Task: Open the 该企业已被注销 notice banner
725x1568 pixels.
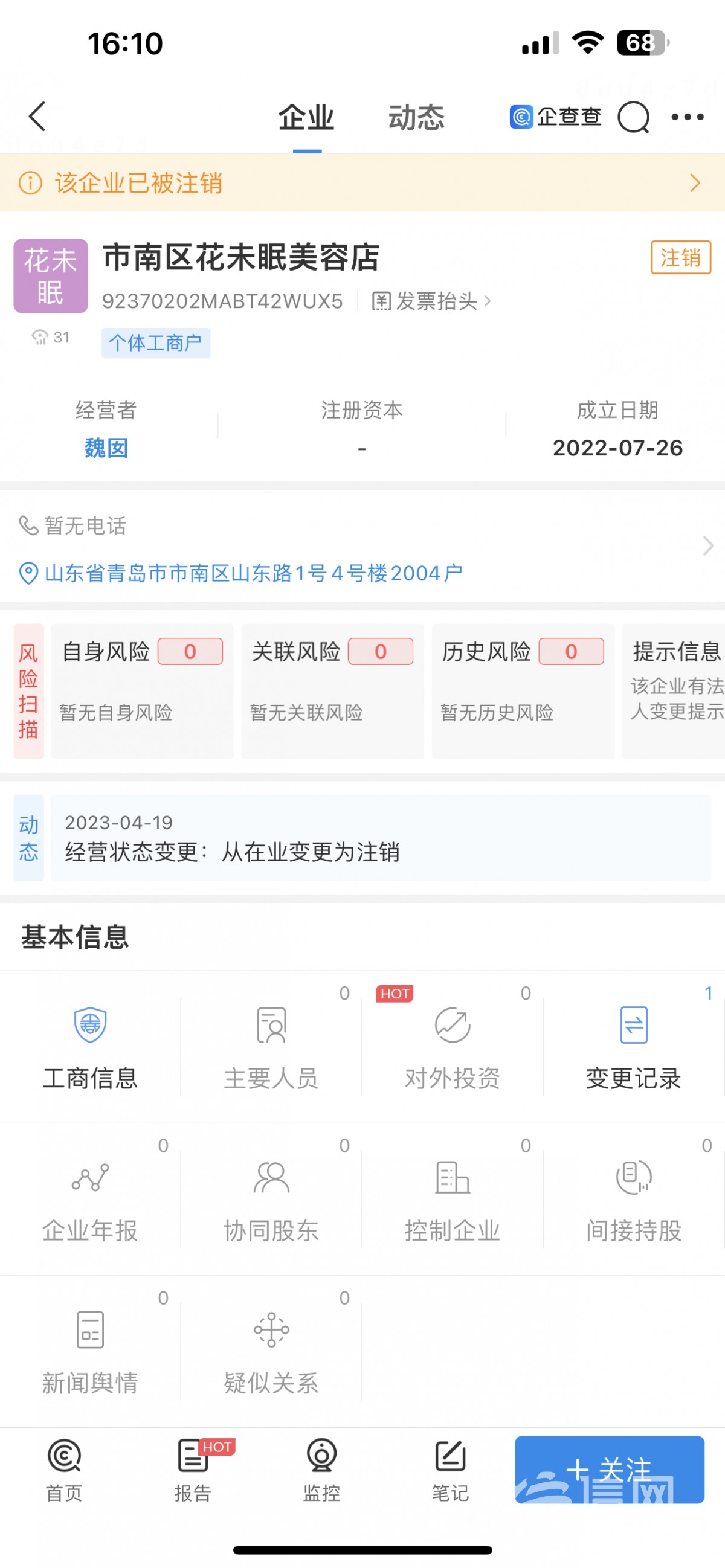Action: 362,183
